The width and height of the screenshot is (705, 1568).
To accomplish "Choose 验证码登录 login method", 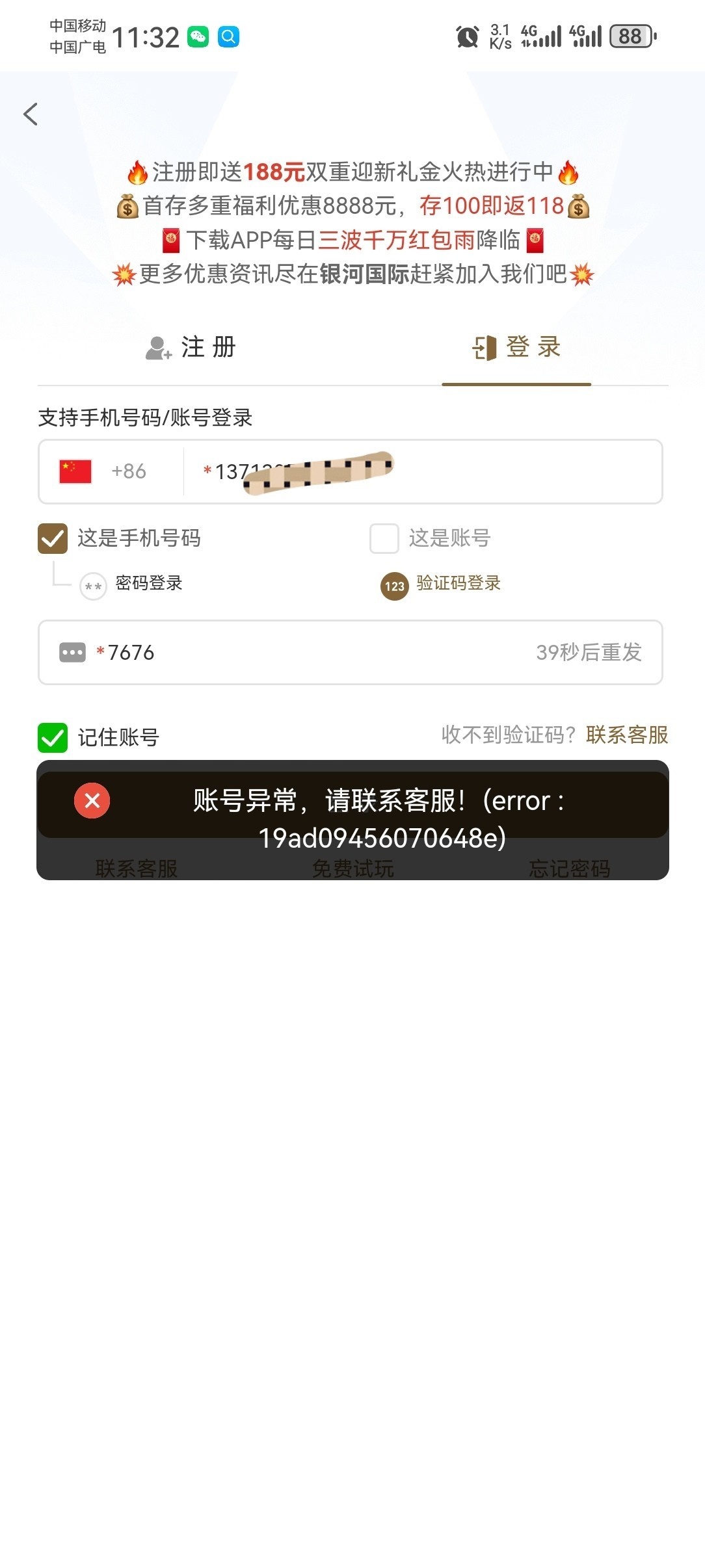I will tap(442, 584).
